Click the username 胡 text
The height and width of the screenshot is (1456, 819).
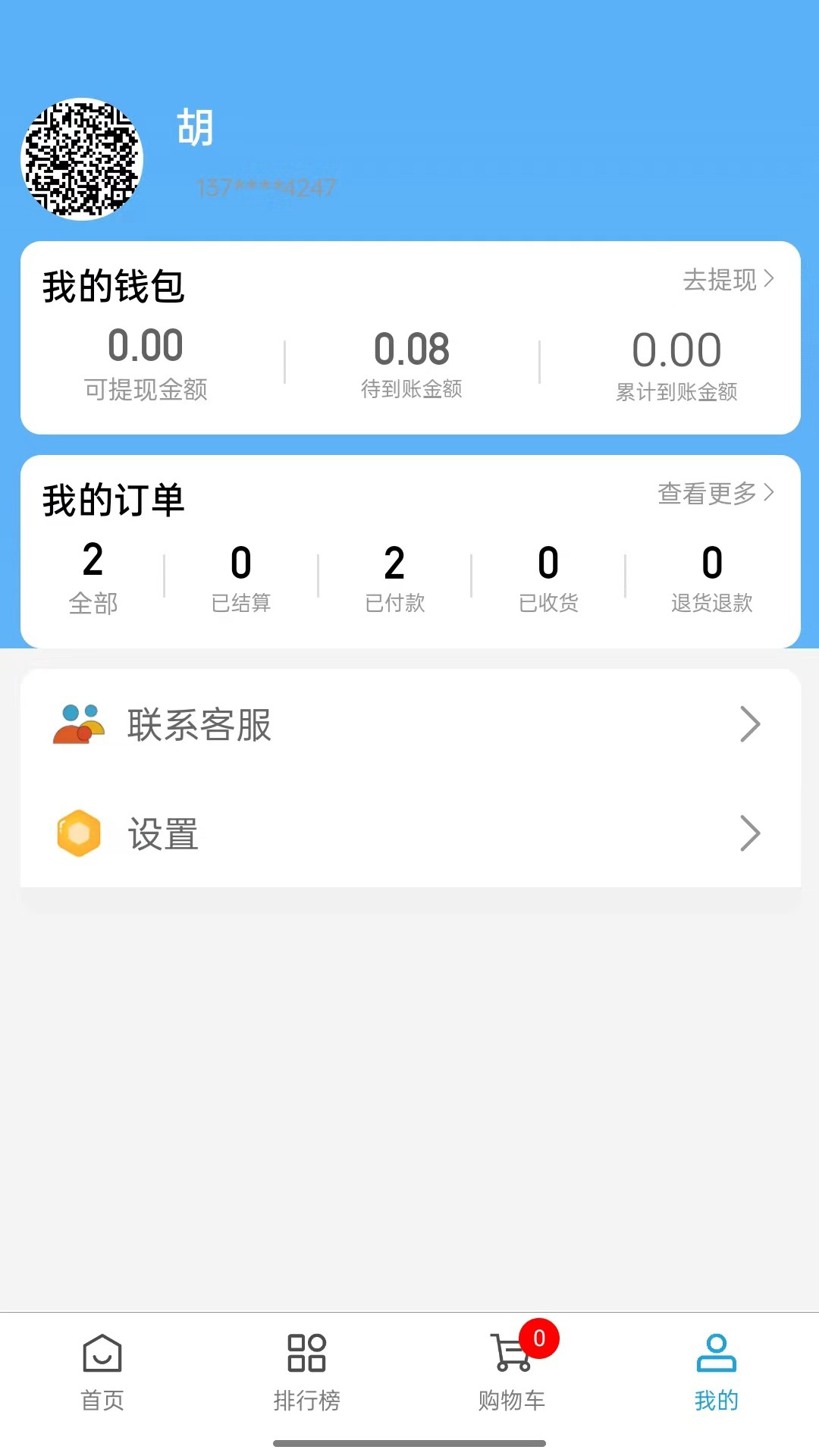click(x=196, y=127)
